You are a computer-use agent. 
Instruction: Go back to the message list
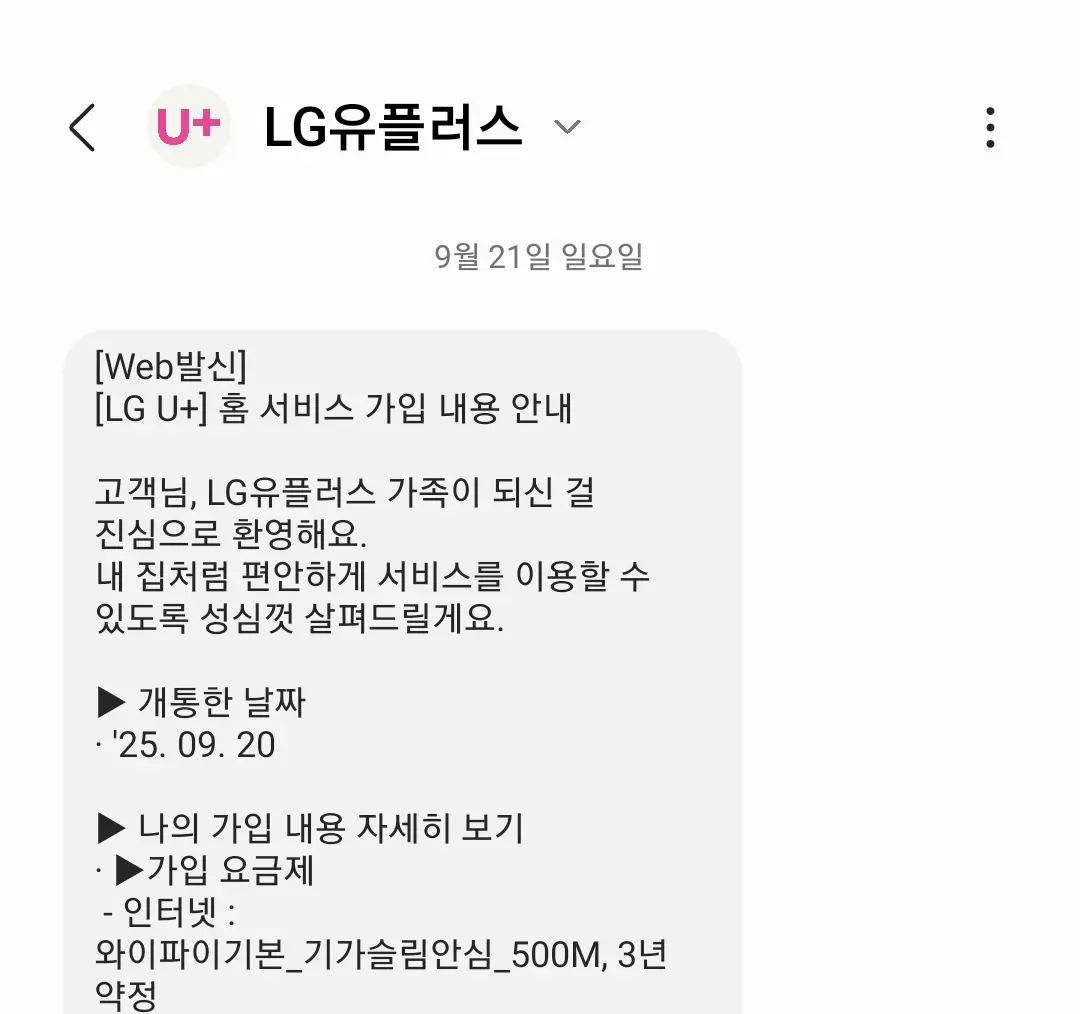coord(82,127)
